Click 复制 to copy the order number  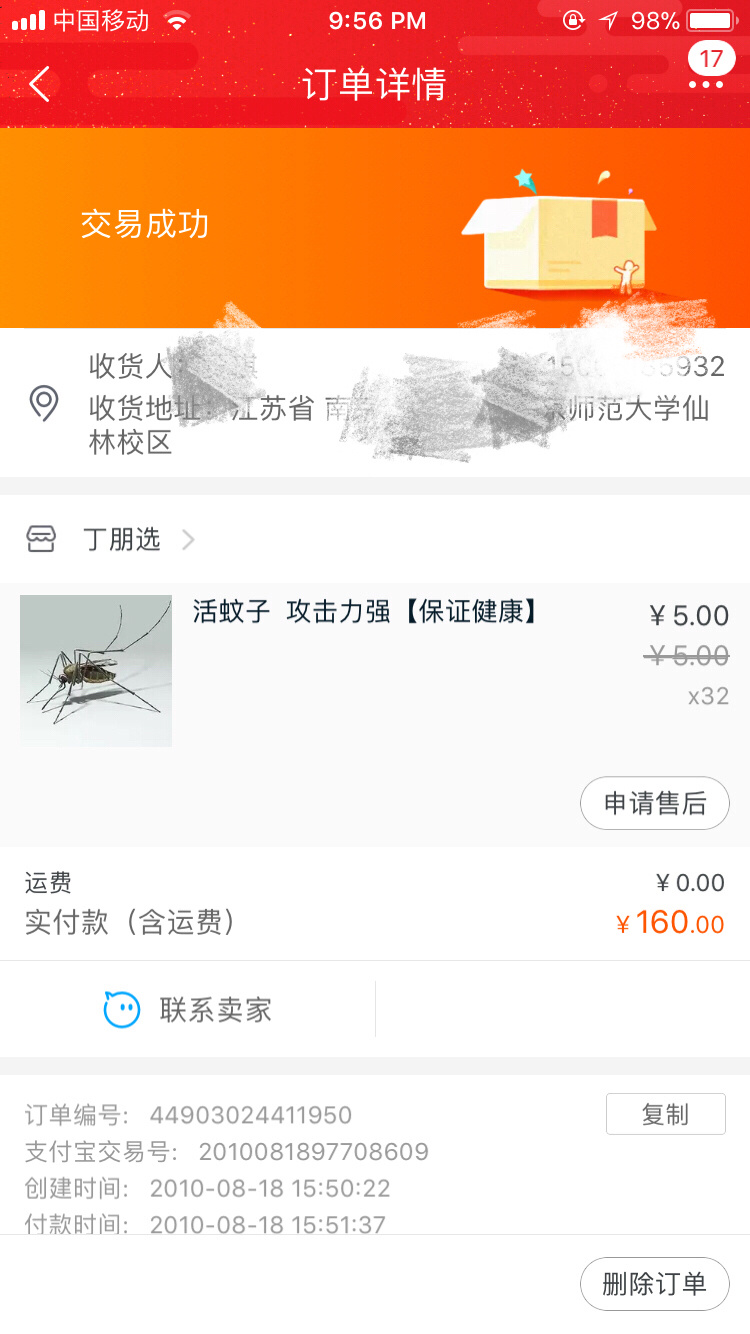coord(665,1114)
